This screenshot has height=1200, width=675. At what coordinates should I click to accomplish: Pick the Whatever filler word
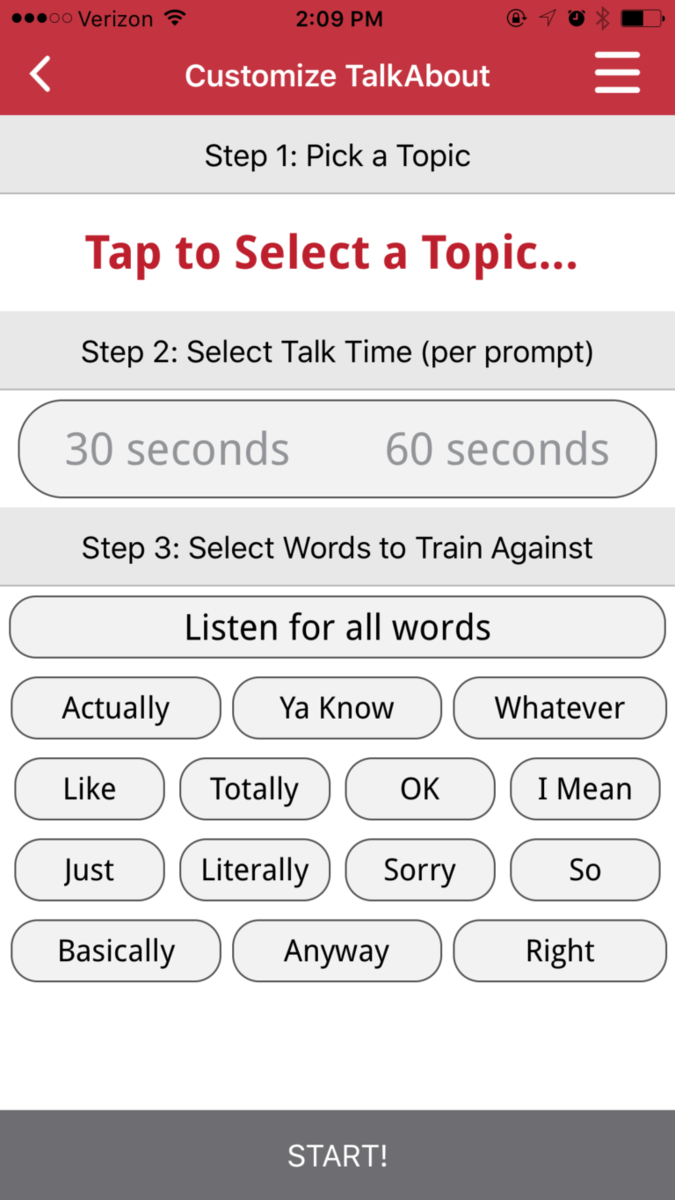coord(560,708)
